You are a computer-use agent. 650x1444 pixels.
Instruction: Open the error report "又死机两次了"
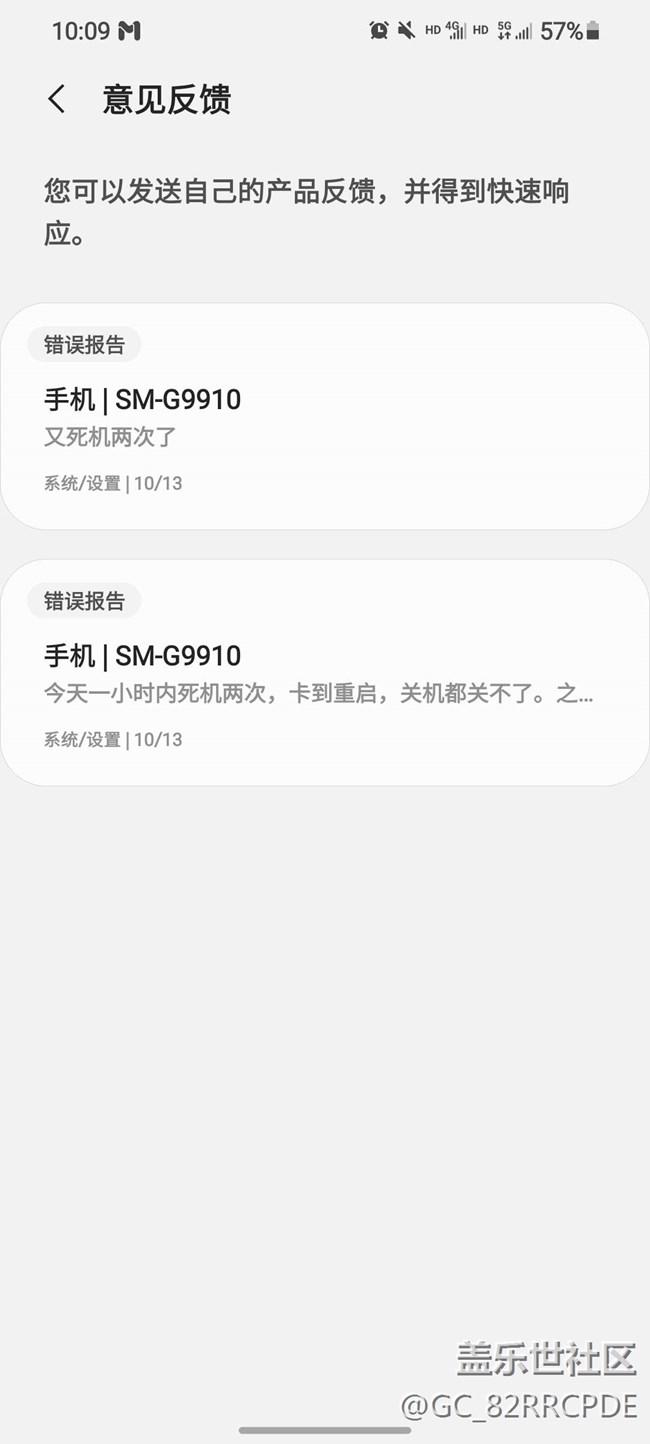coord(324,417)
